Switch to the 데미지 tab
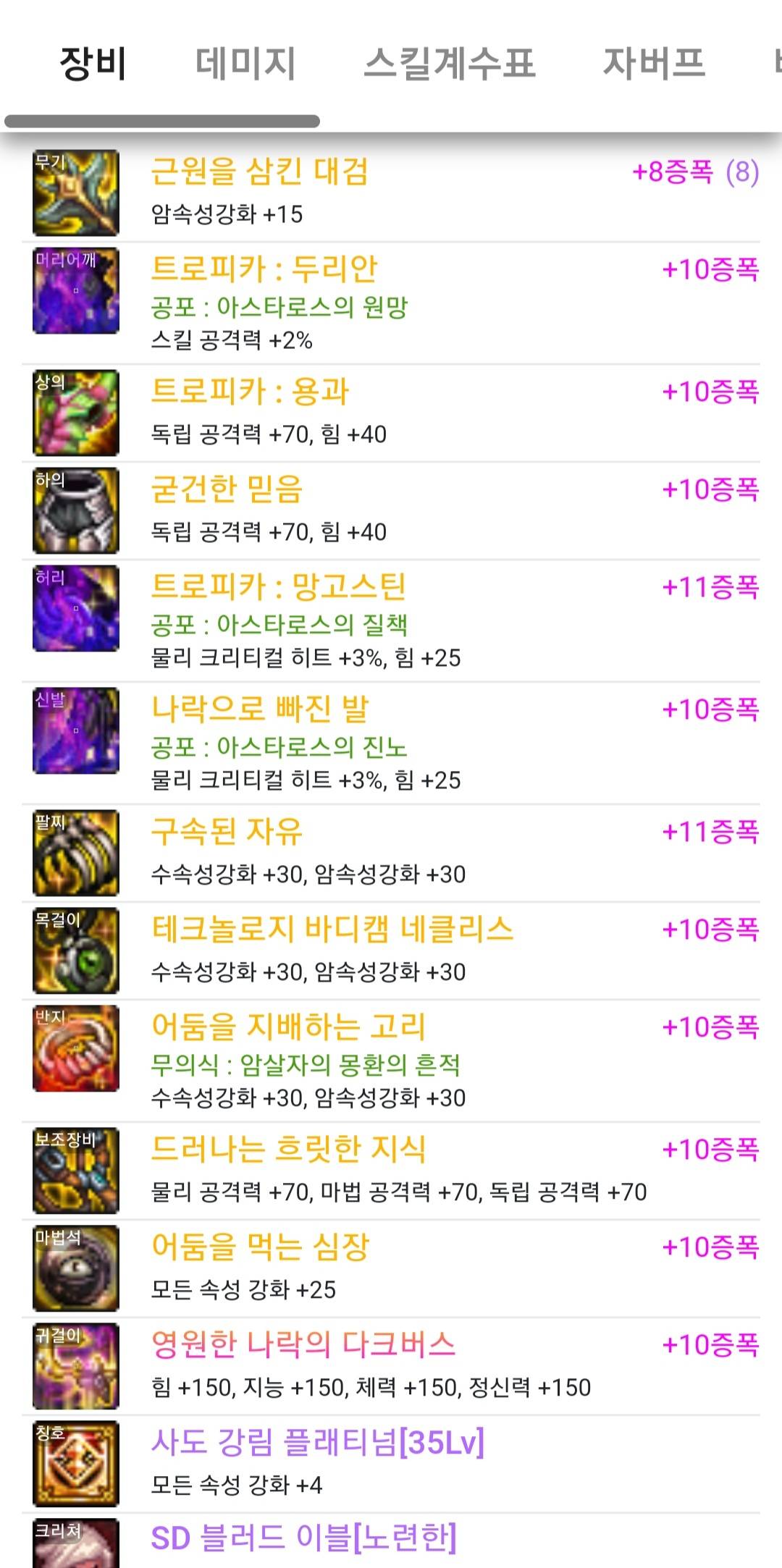 click(x=245, y=63)
